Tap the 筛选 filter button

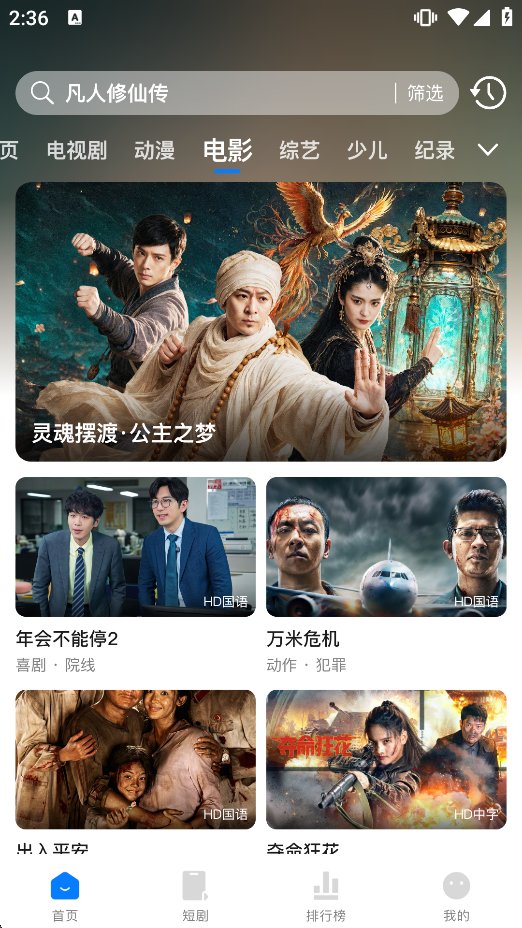pyautogui.click(x=426, y=93)
